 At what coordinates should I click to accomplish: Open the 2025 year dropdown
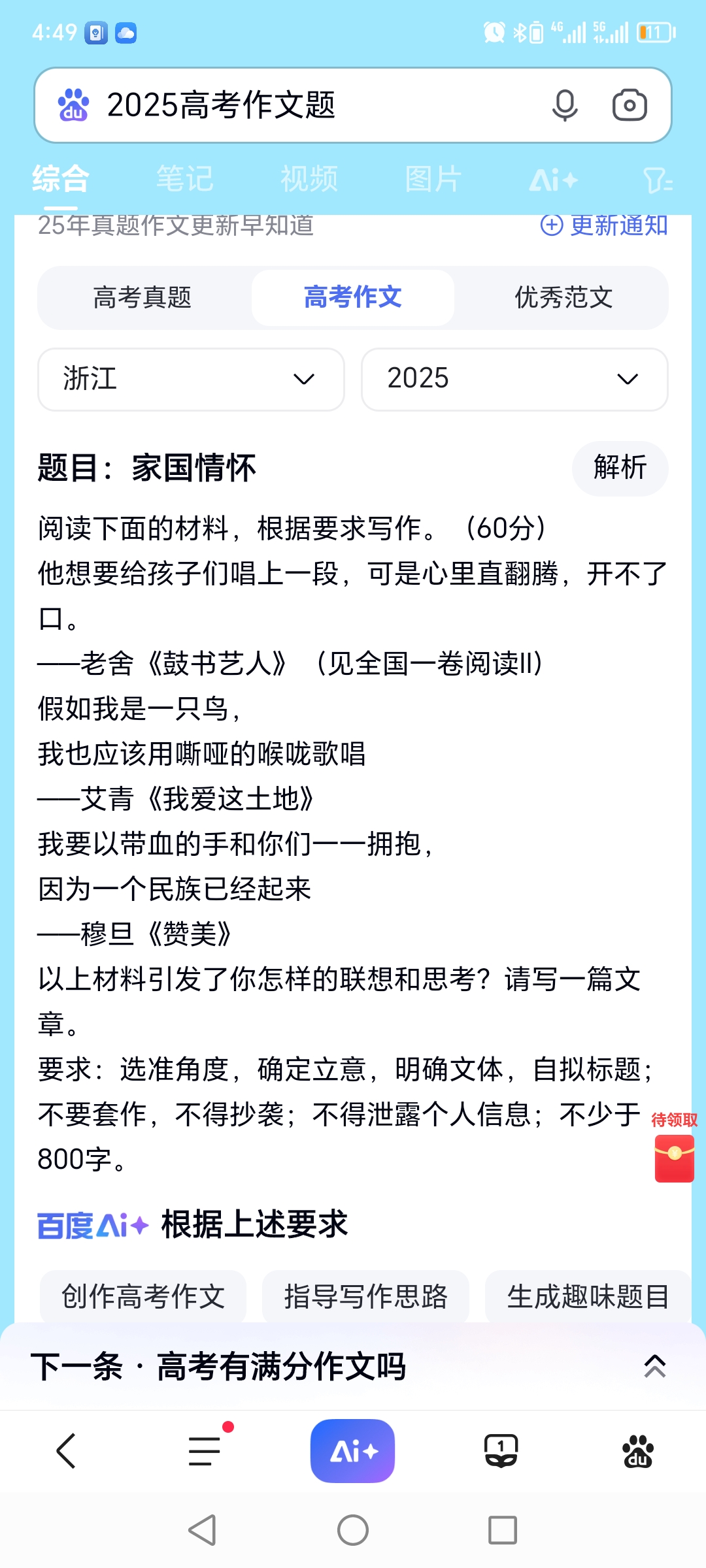pyautogui.click(x=514, y=379)
